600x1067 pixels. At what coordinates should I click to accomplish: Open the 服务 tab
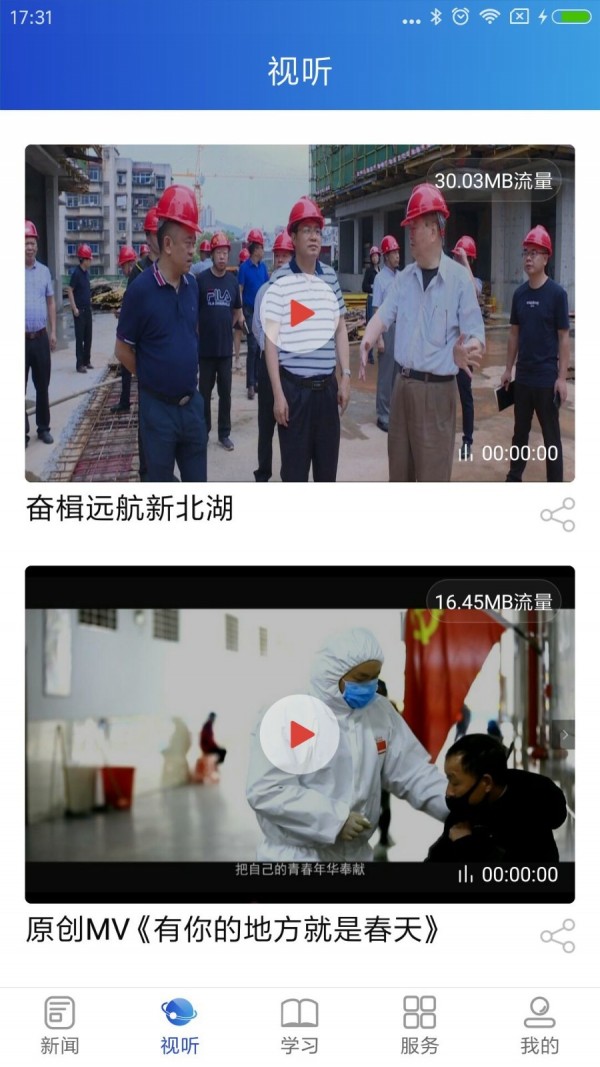[x=420, y=1026]
